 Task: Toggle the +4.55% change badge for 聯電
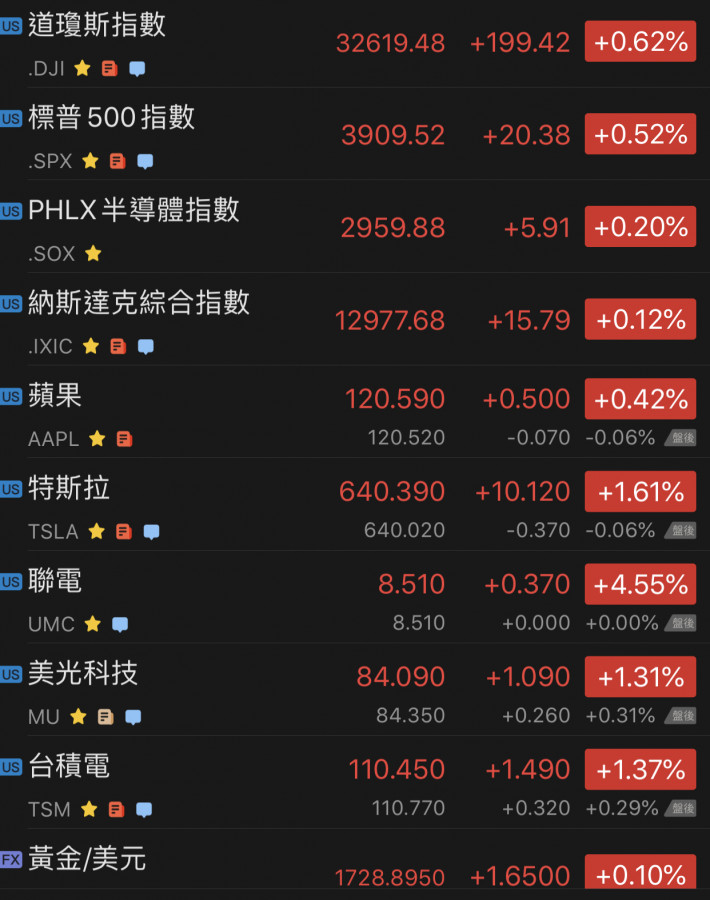pyautogui.click(x=640, y=584)
